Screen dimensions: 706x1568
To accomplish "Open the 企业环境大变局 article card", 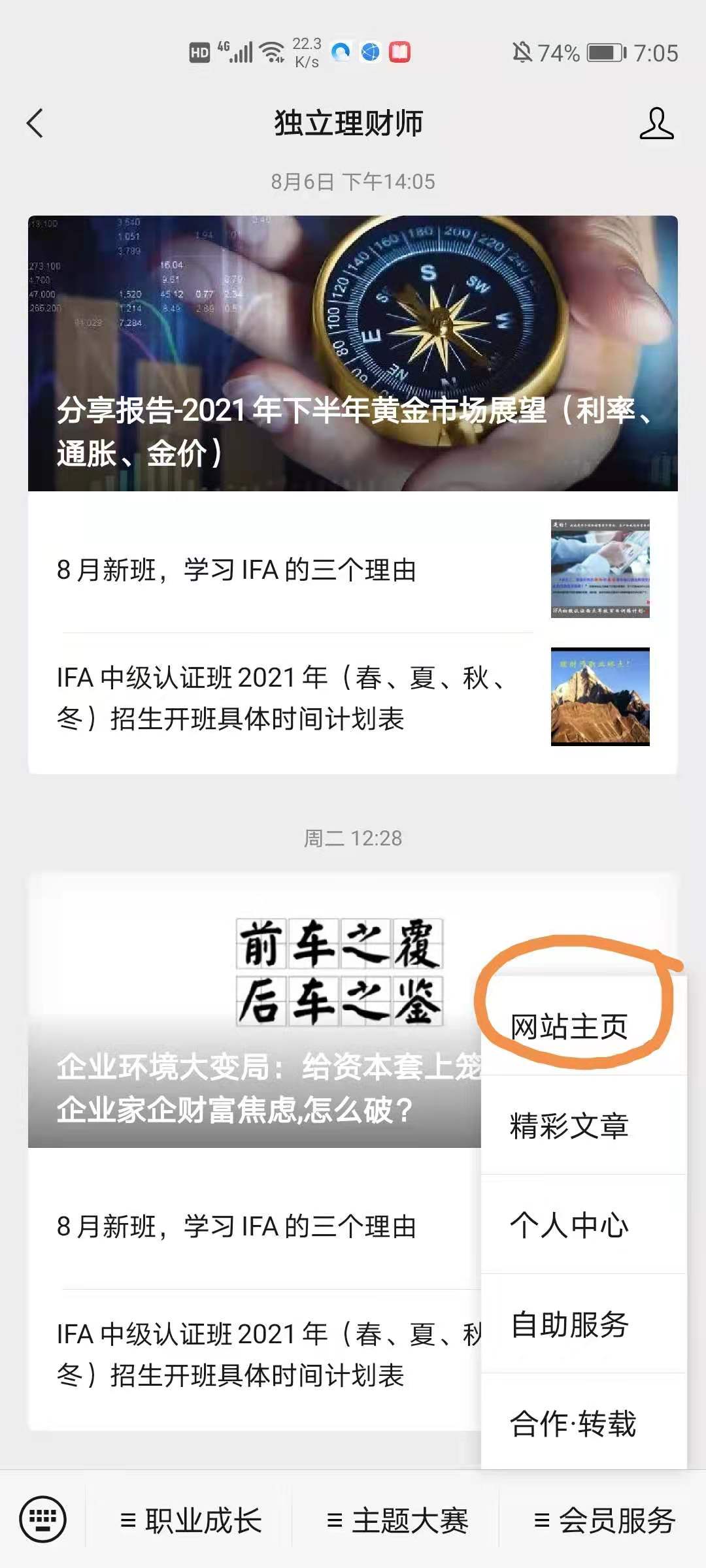I will coord(255,1011).
